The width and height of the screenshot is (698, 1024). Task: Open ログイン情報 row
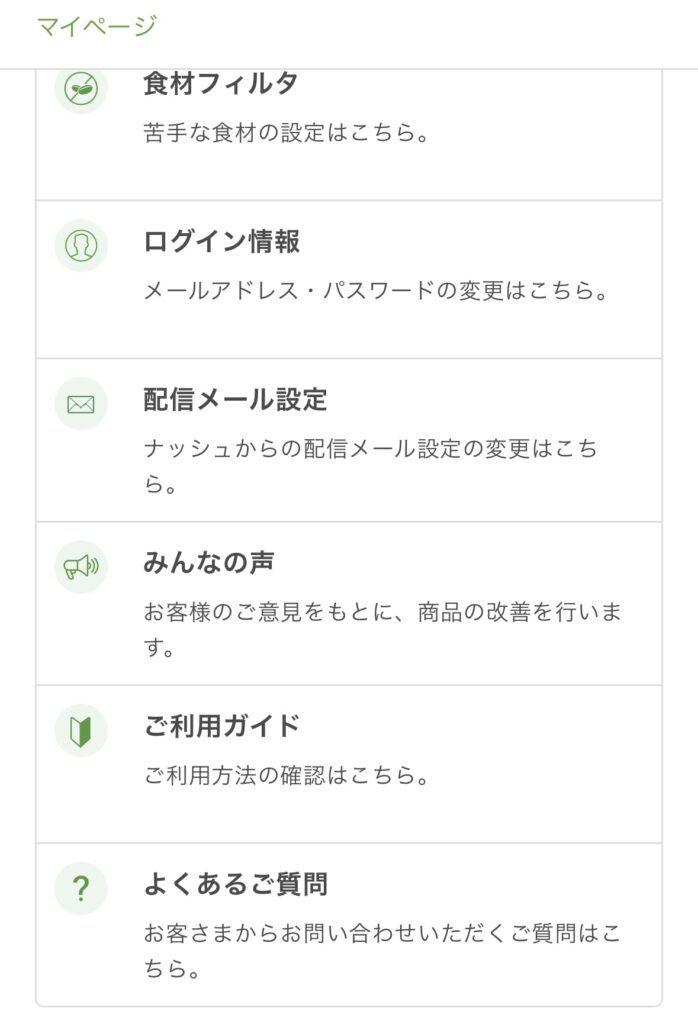(348, 268)
